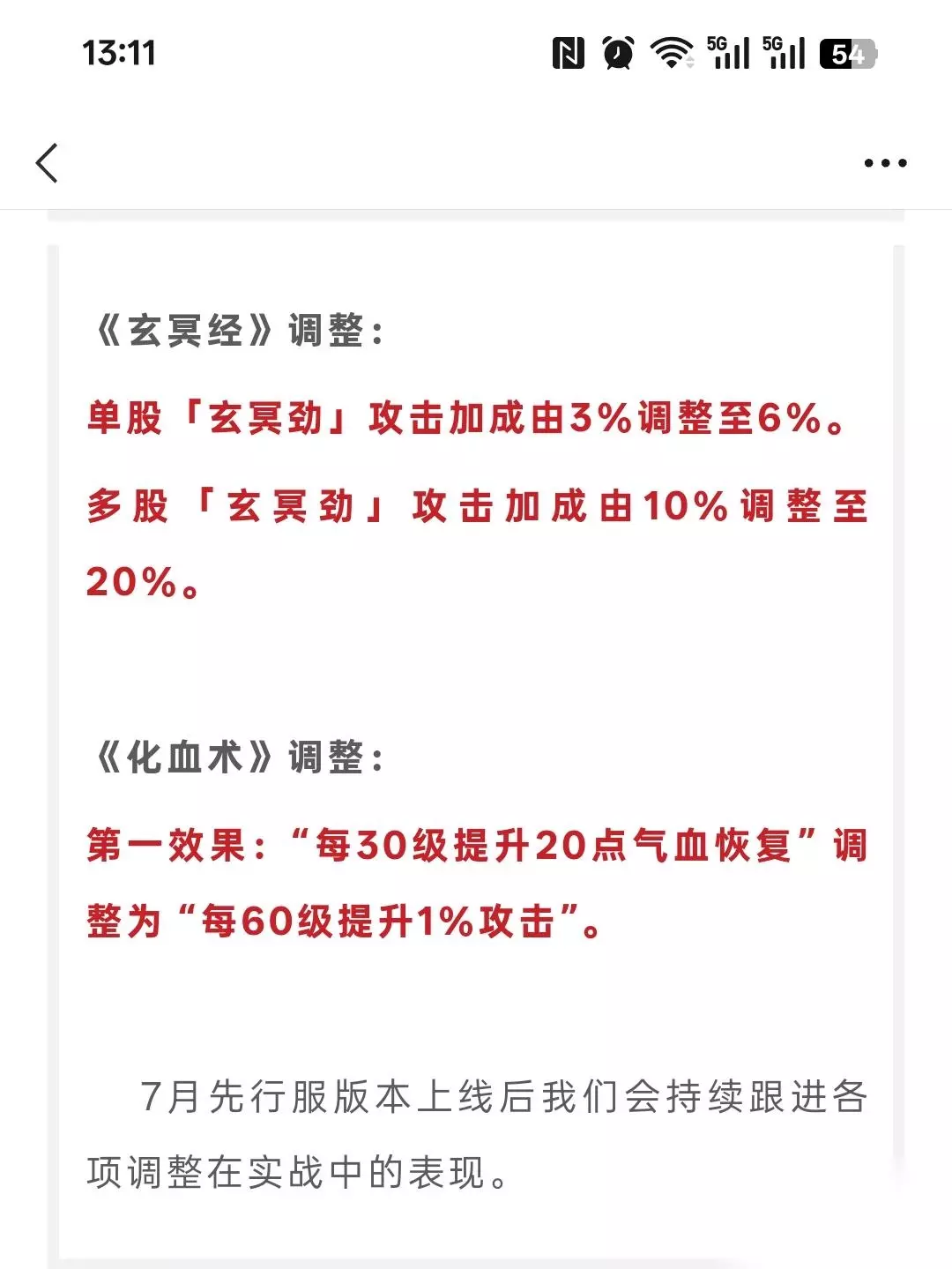This screenshot has height=1269, width=952.
Task: Go back using the top-left arrow
Action: click(48, 163)
